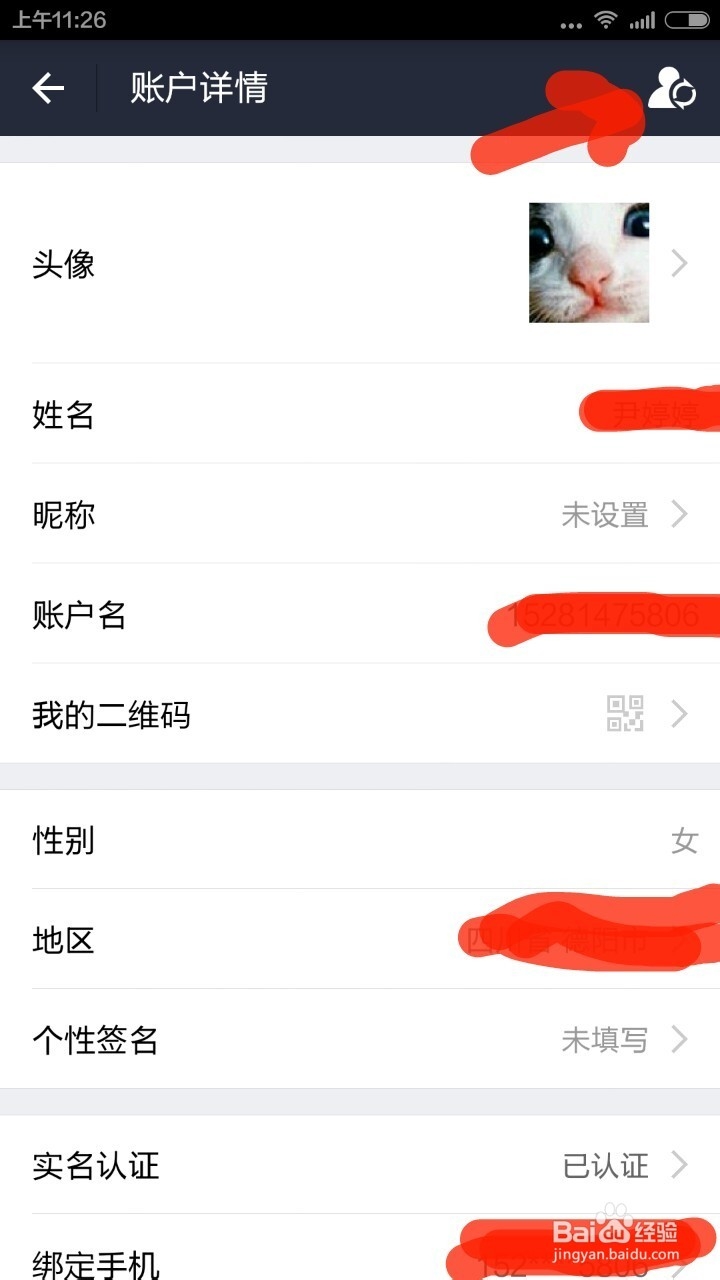Expand the 个性签名 row chevron

pos(681,1040)
